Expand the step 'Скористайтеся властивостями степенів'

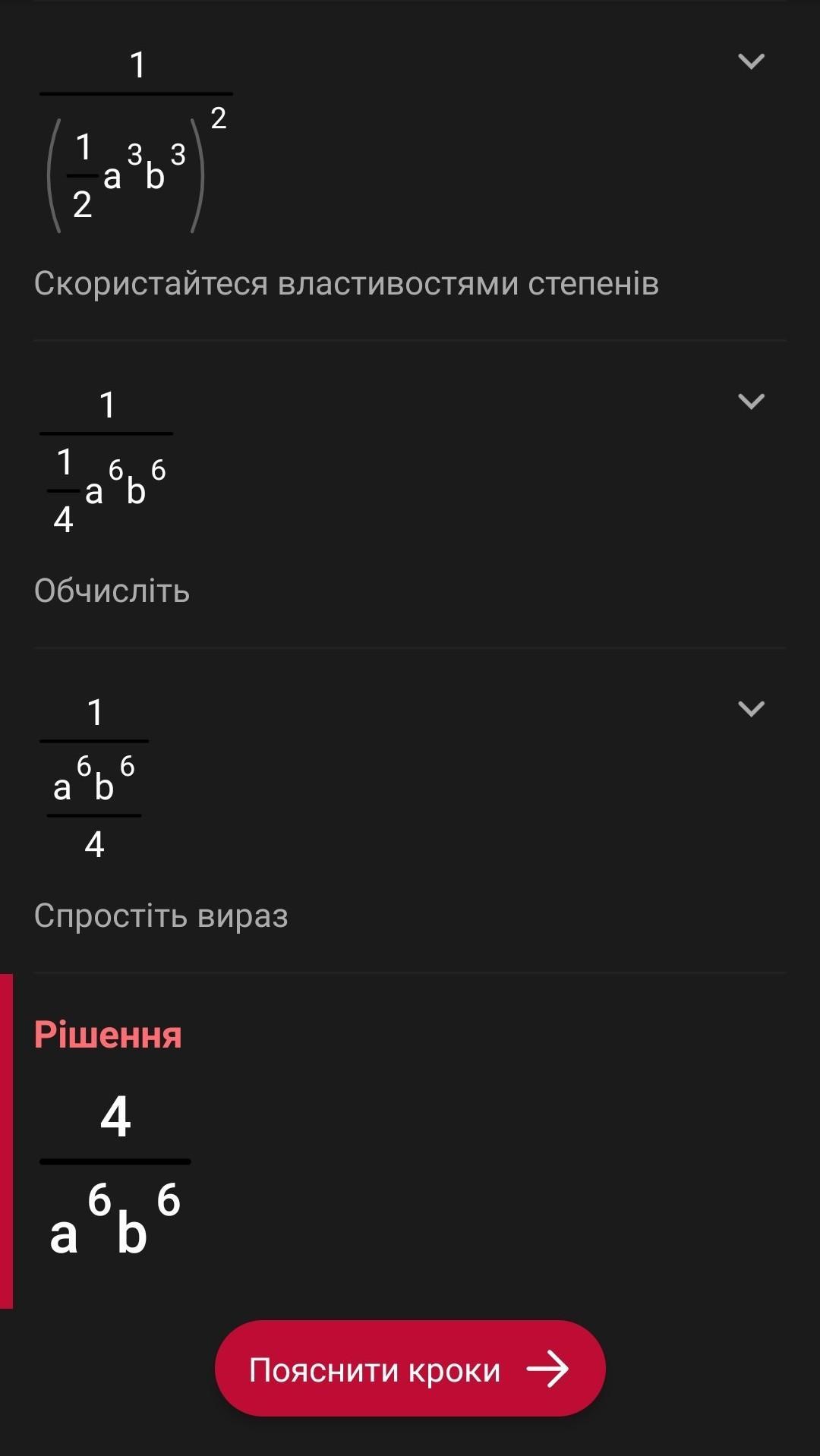click(x=751, y=61)
